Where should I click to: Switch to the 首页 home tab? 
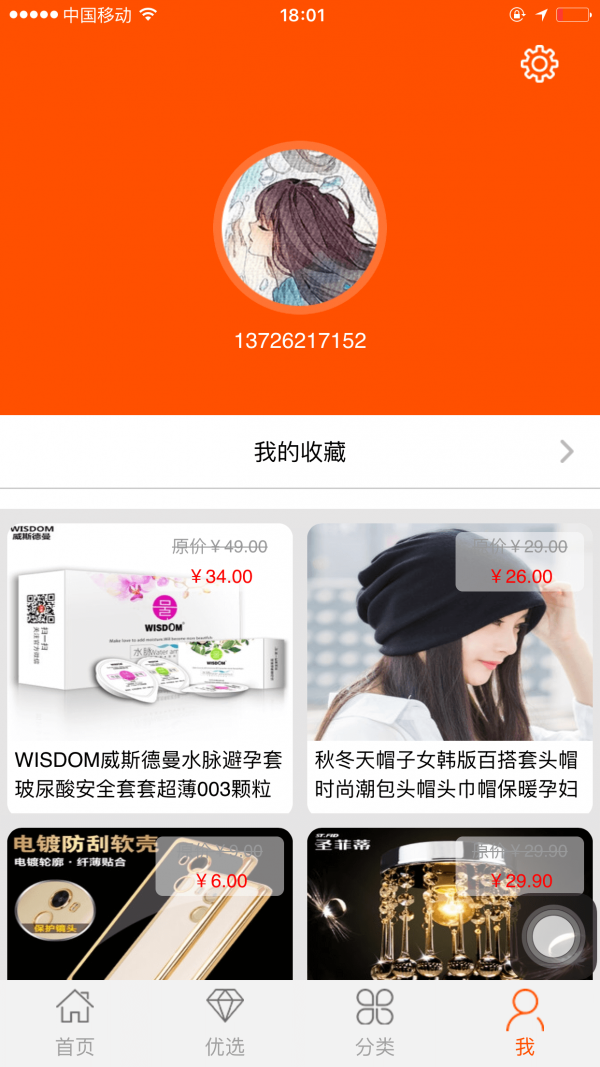click(75, 1023)
